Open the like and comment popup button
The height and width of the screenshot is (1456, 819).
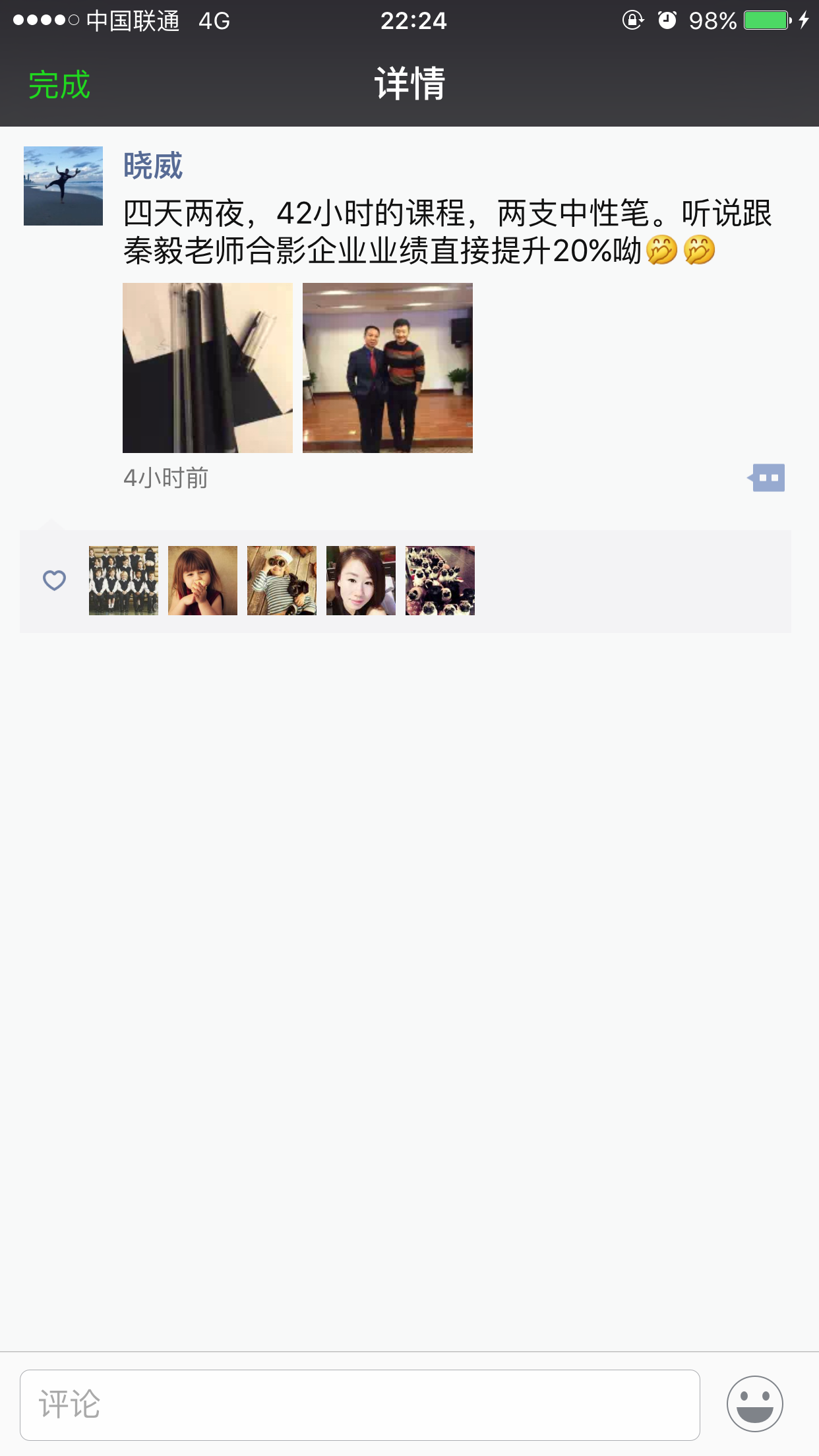[766, 477]
